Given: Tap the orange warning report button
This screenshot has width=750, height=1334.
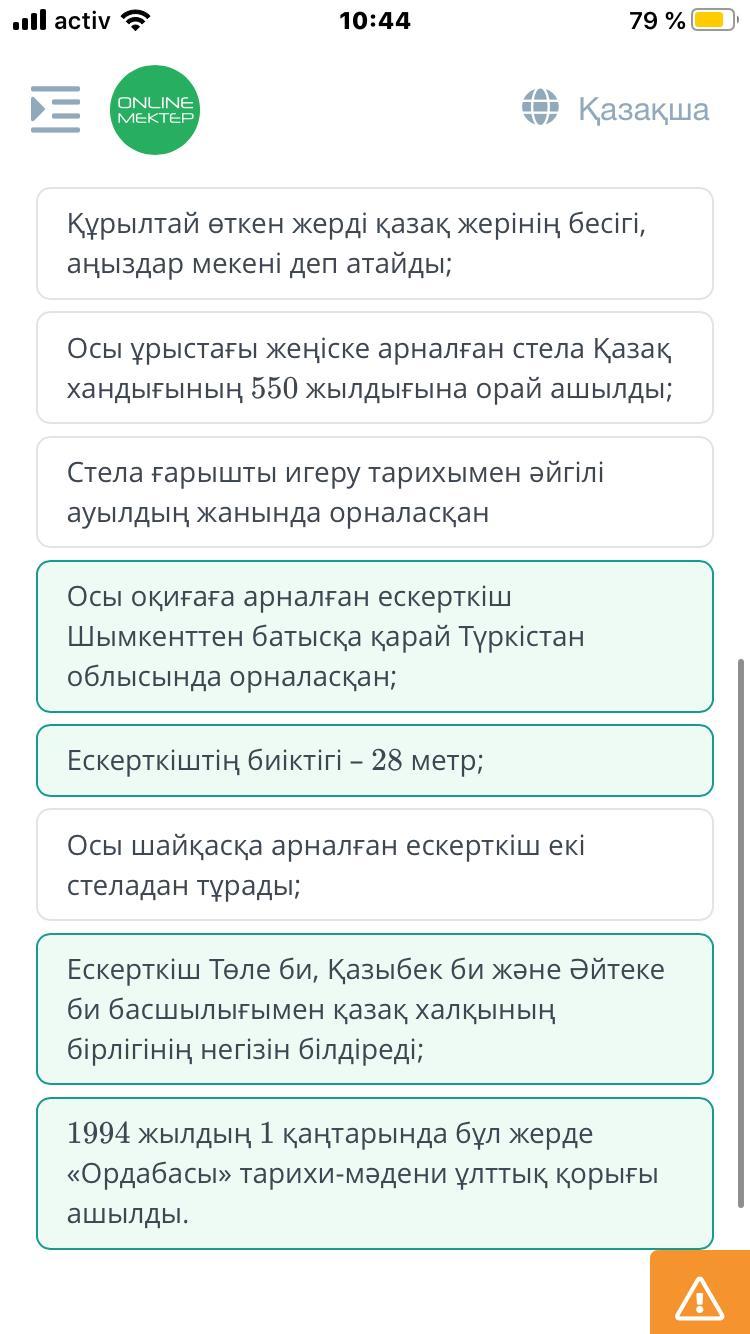Looking at the screenshot, I should 699,1295.
